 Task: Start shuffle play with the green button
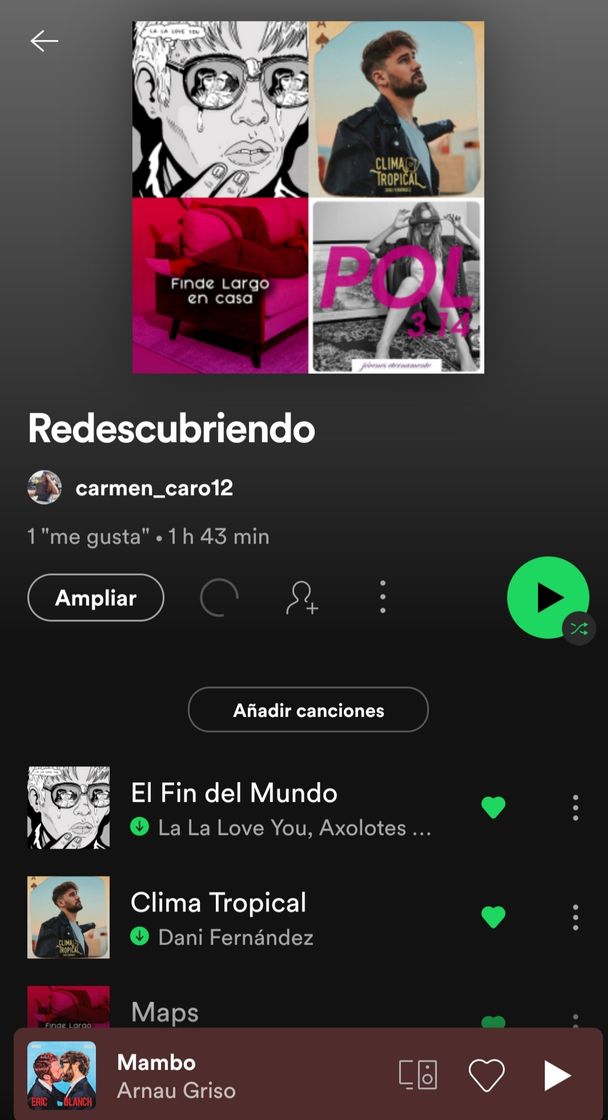click(548, 598)
